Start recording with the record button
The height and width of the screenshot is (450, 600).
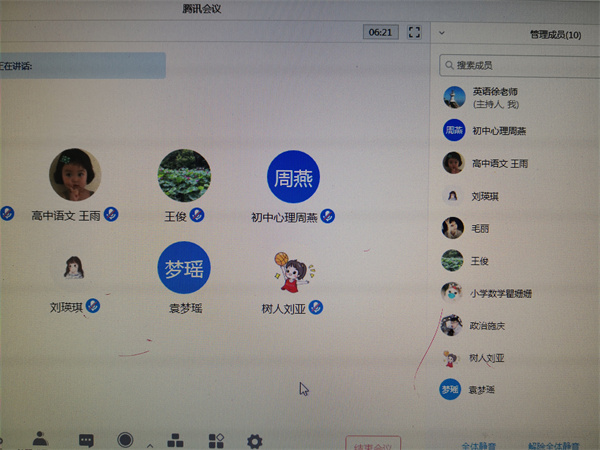coord(126,440)
